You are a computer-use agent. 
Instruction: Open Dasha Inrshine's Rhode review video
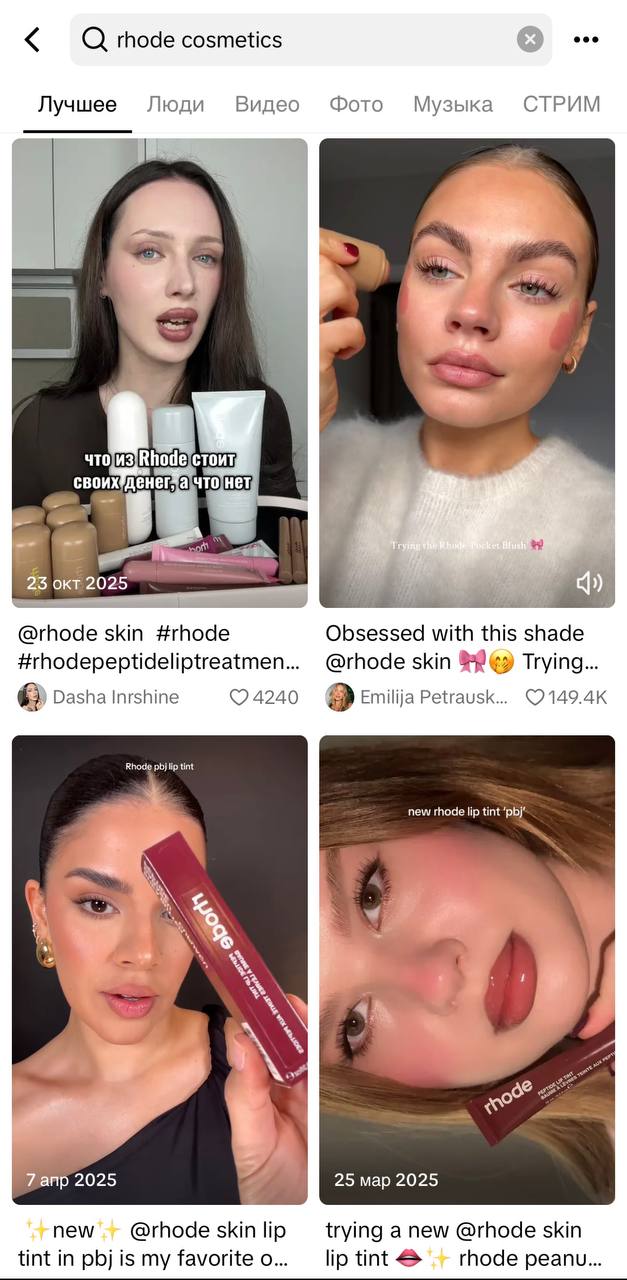tap(160, 372)
